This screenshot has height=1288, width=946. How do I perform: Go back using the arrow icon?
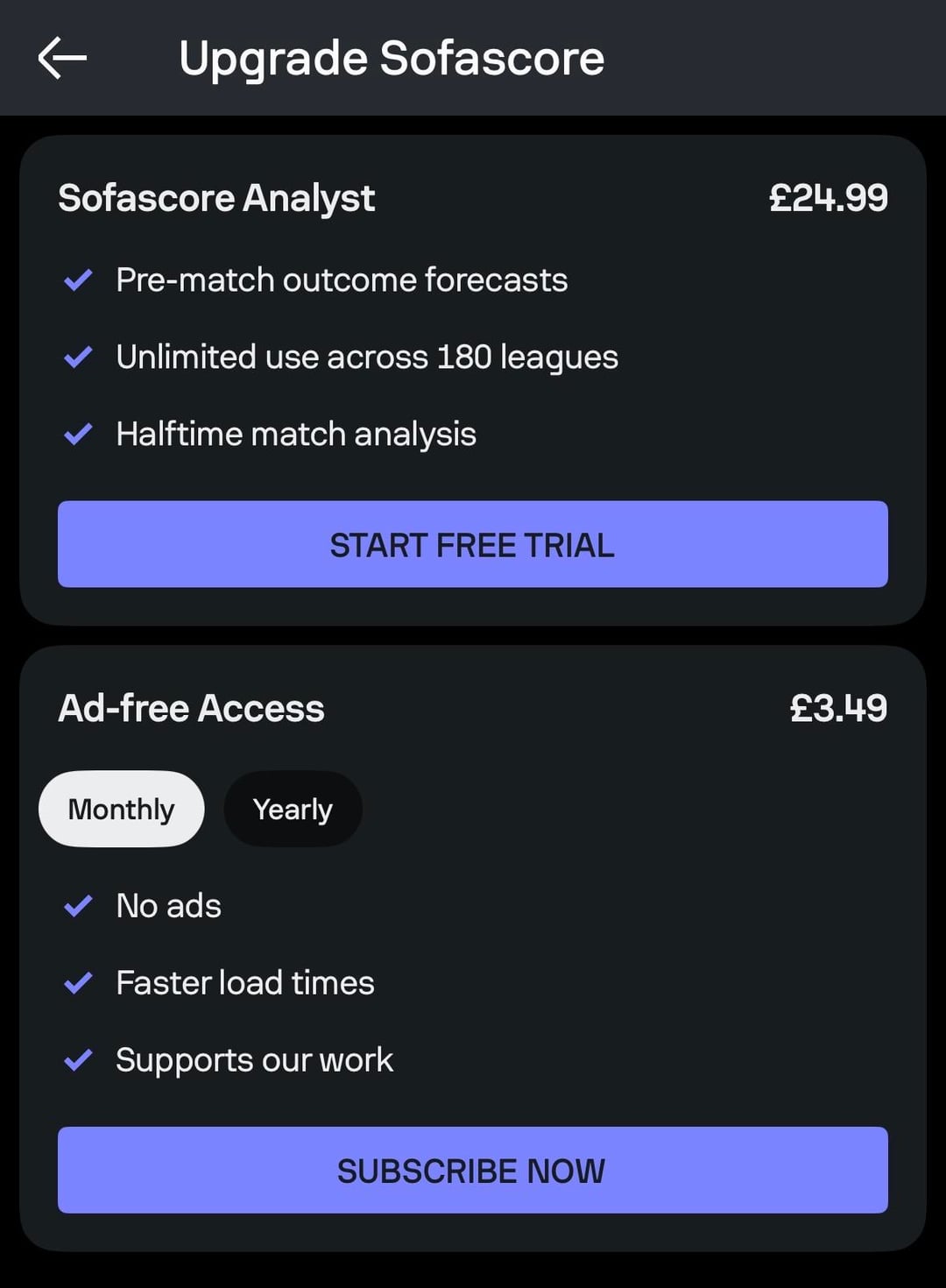pyautogui.click(x=62, y=58)
